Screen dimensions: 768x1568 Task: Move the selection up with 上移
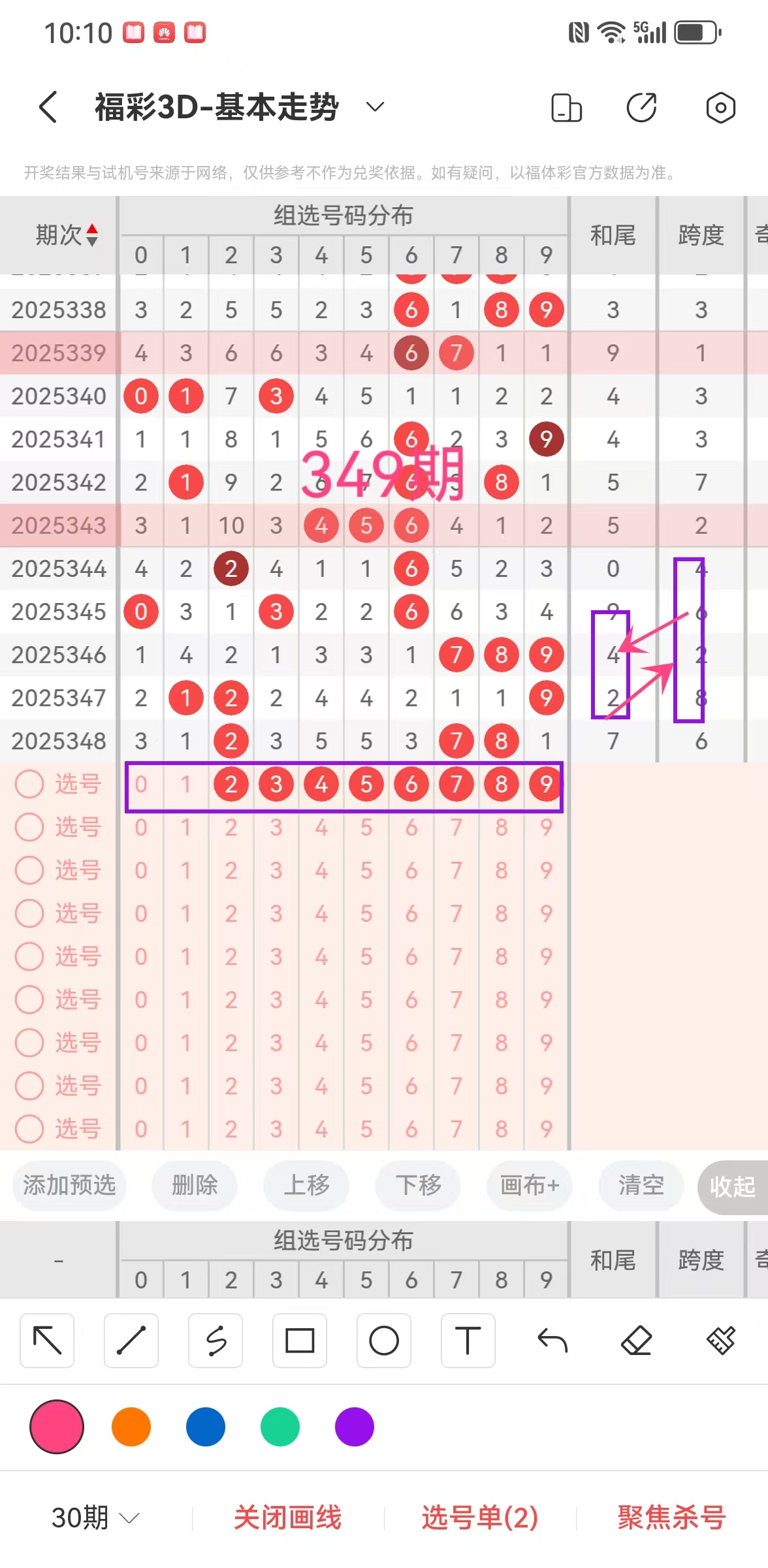(306, 1184)
